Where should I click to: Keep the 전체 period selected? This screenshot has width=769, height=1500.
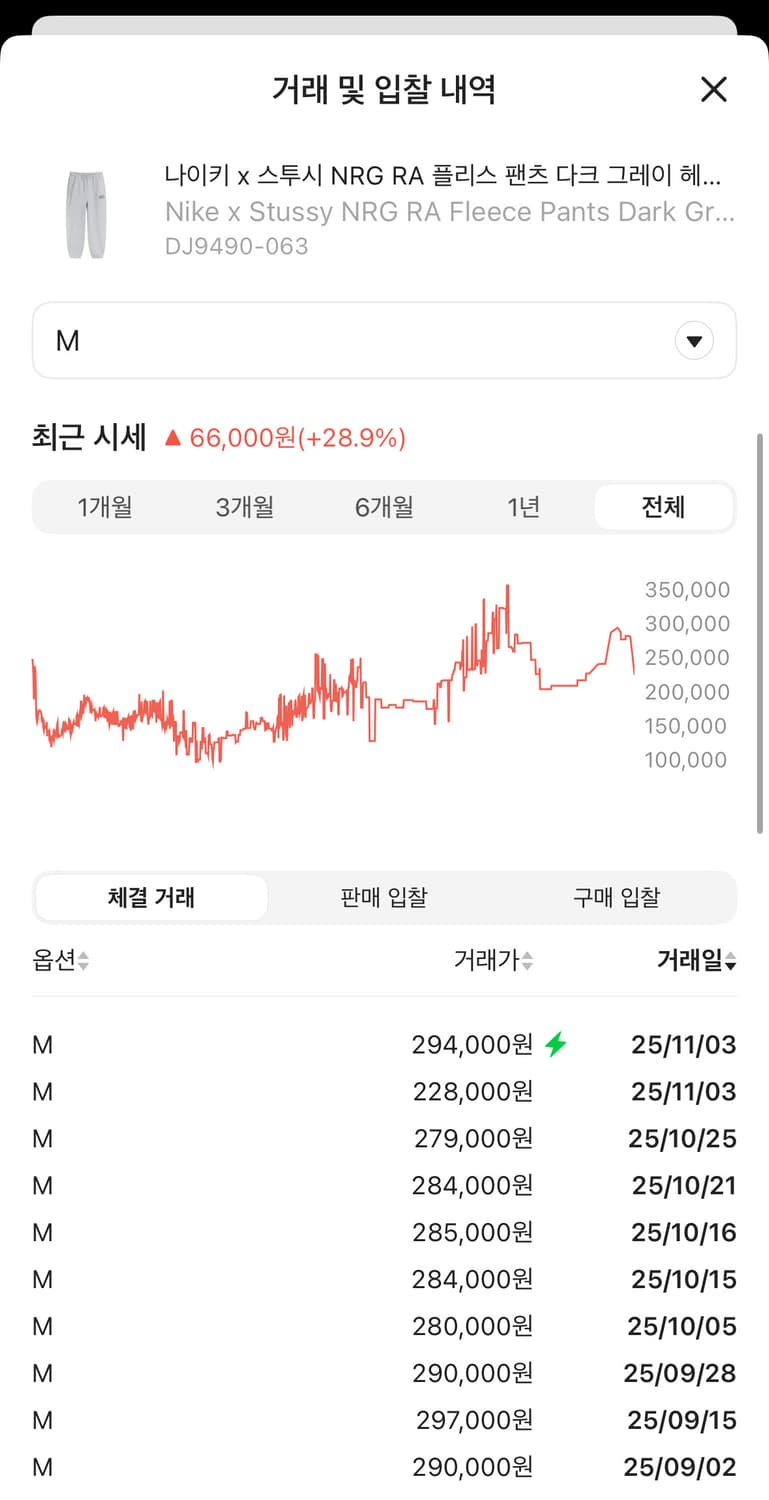coord(663,507)
